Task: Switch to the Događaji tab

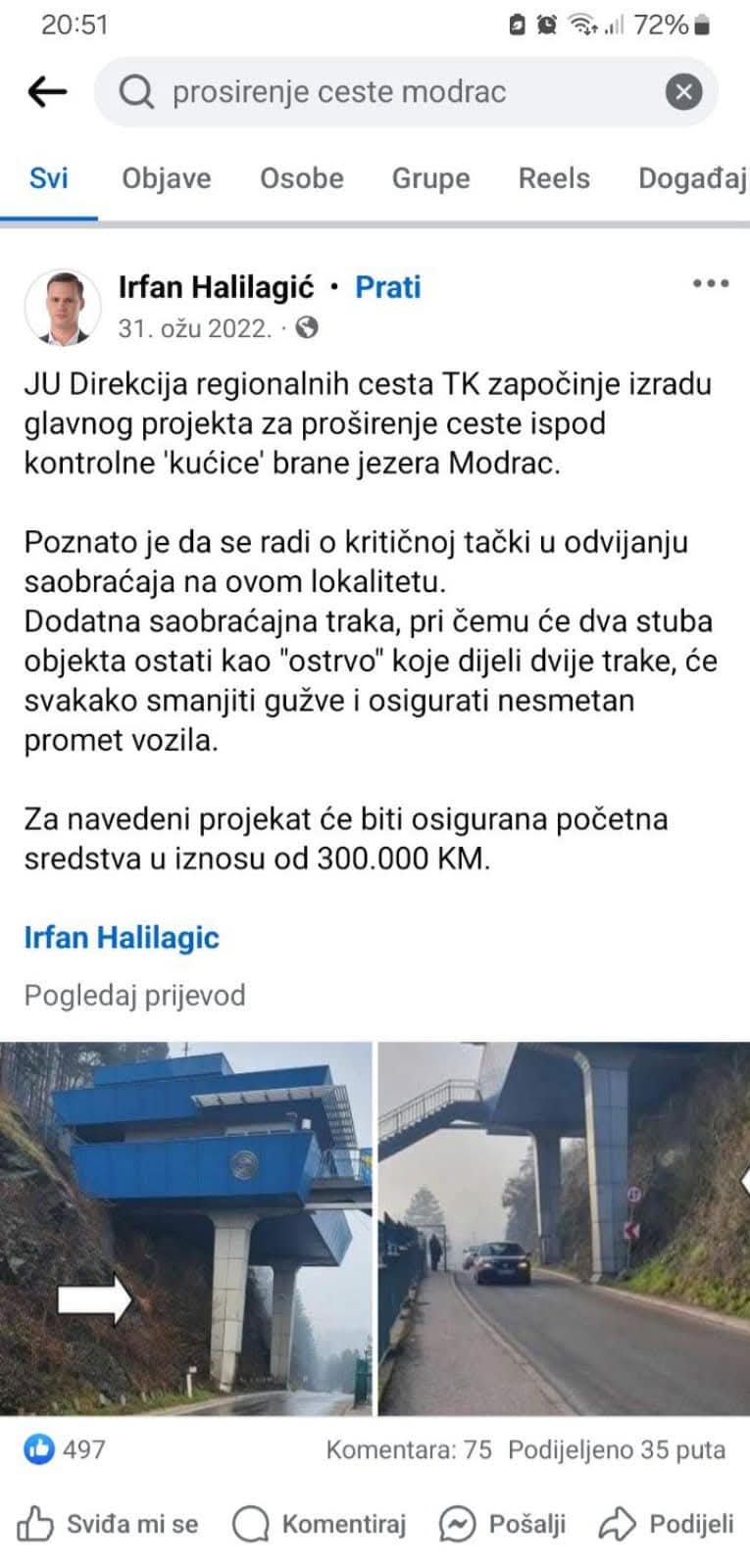Action: (692, 178)
